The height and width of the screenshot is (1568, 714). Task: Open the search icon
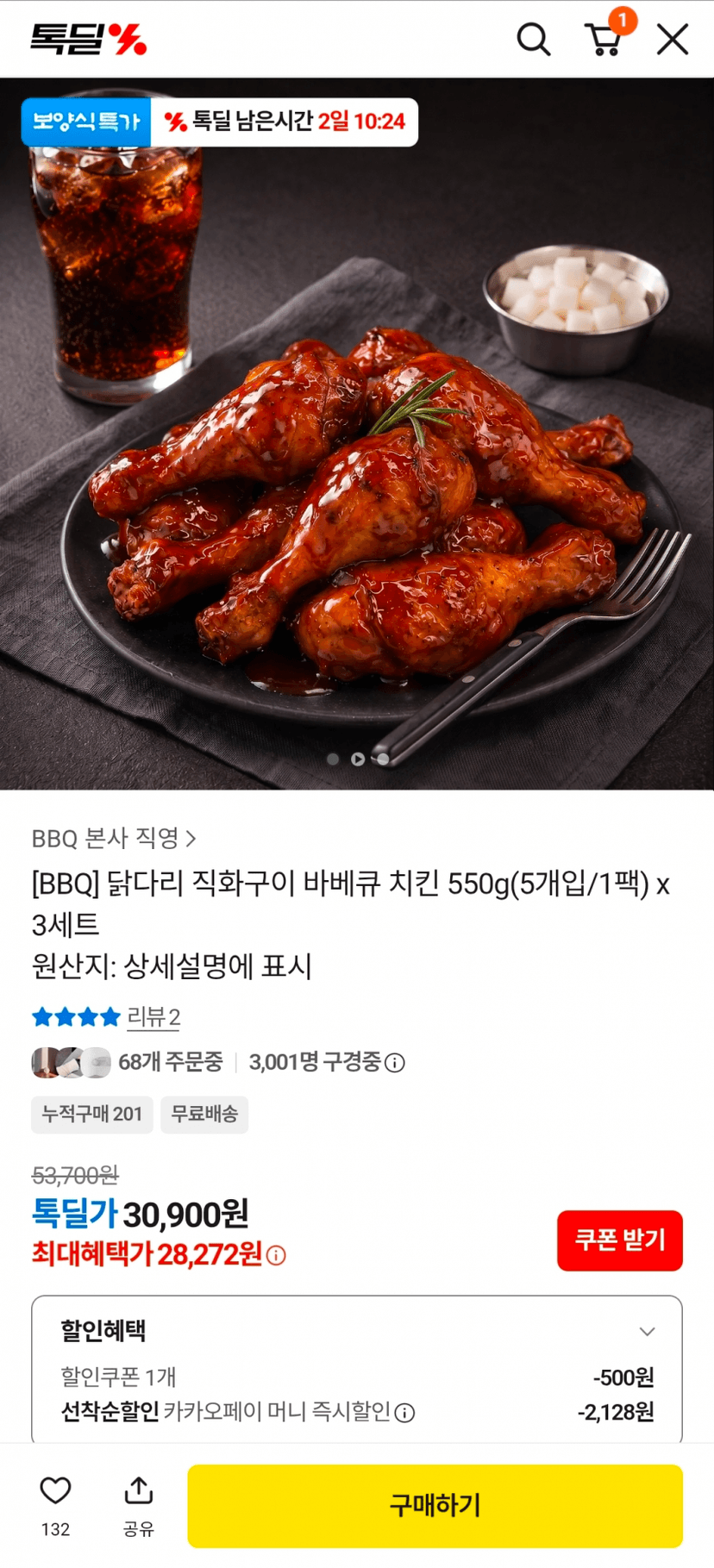[x=534, y=39]
